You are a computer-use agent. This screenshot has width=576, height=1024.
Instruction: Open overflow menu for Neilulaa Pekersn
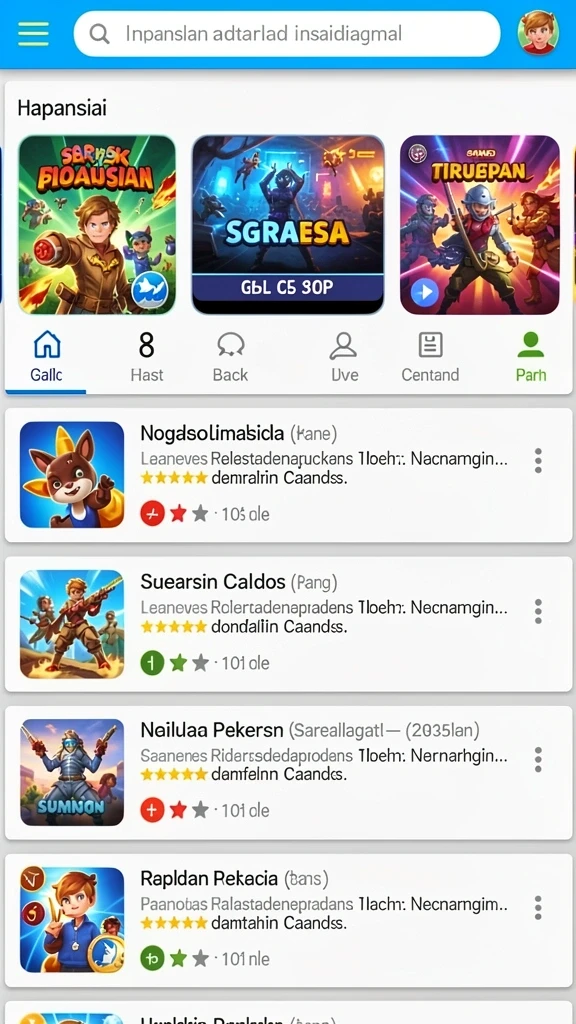pos(538,760)
